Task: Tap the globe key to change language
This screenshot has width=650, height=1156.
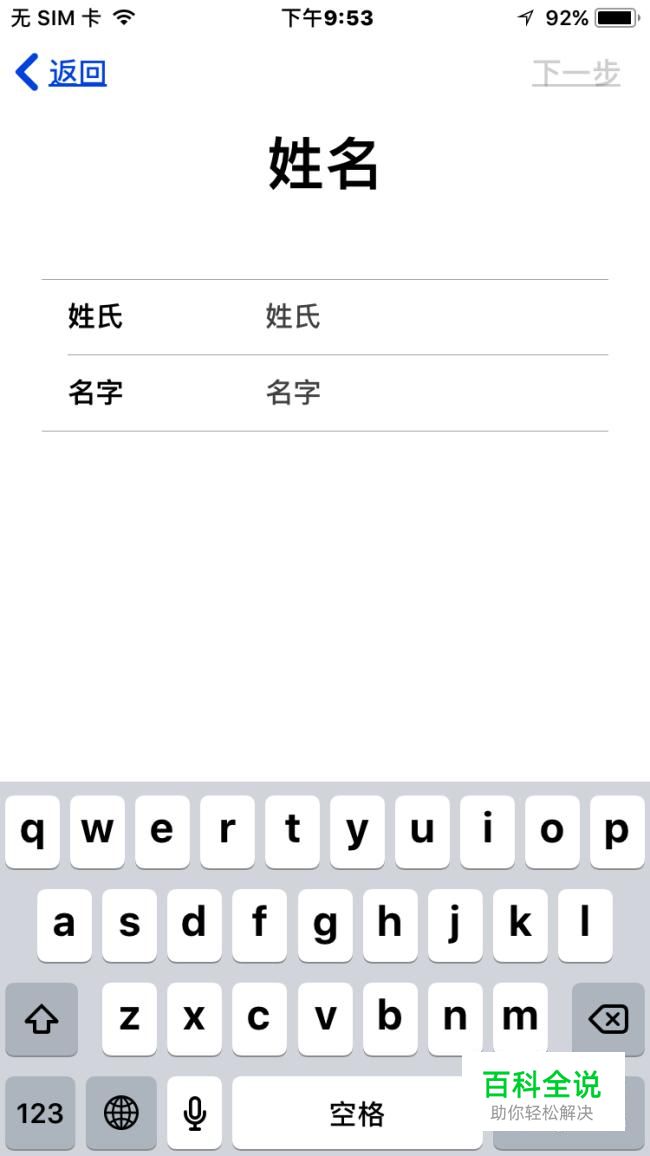Action: 121,1112
